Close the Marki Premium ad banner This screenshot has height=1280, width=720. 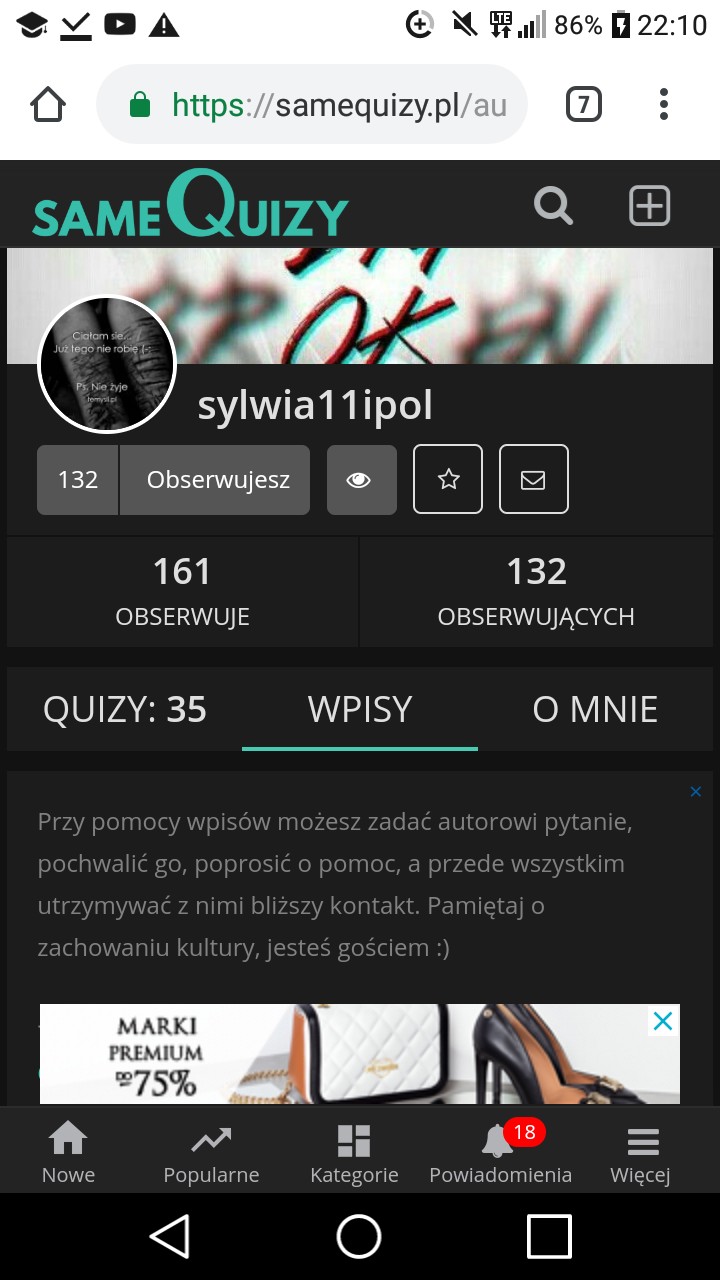pyautogui.click(x=662, y=1021)
